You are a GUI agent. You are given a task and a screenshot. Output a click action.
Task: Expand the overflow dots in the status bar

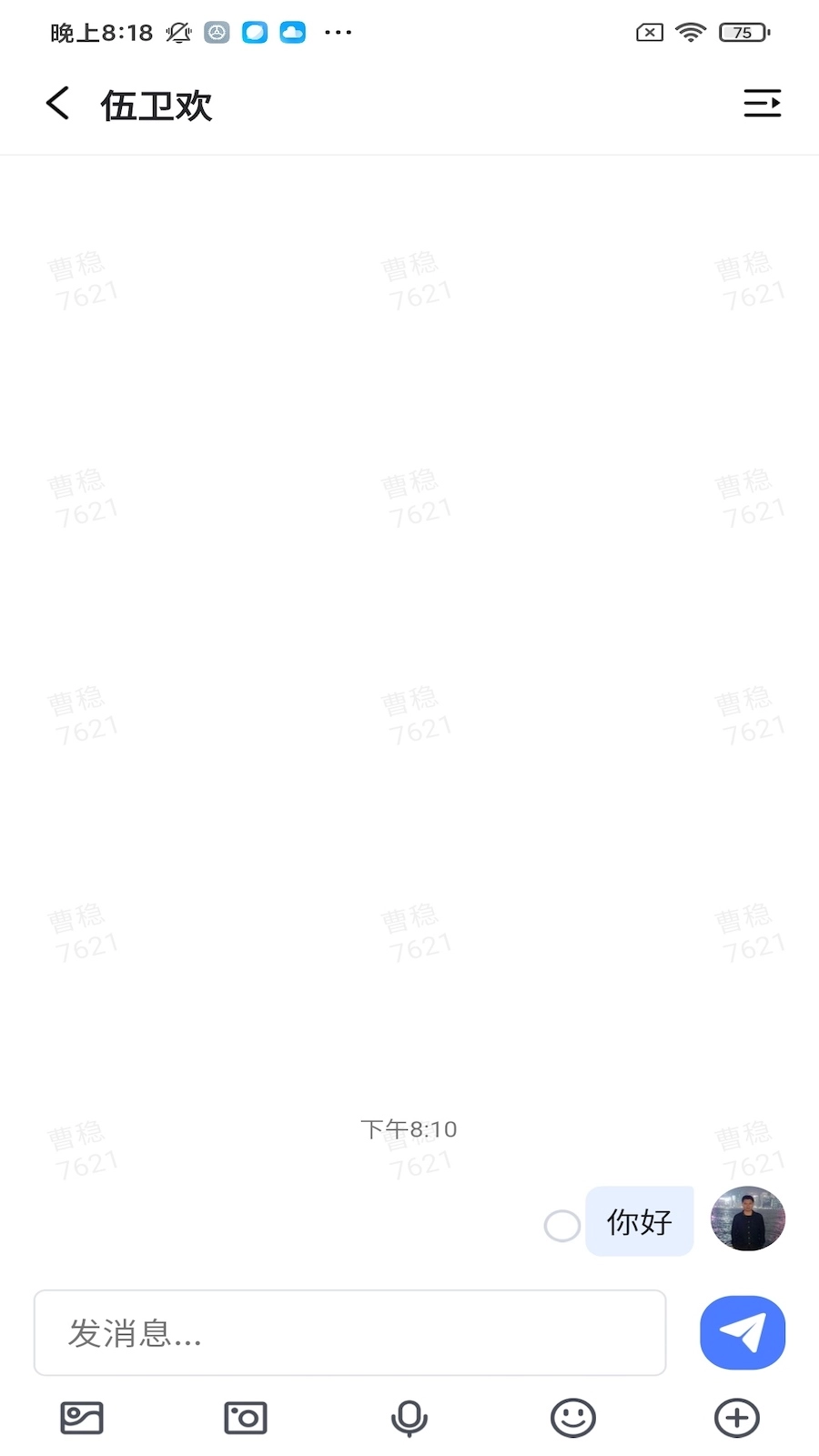coord(338,32)
